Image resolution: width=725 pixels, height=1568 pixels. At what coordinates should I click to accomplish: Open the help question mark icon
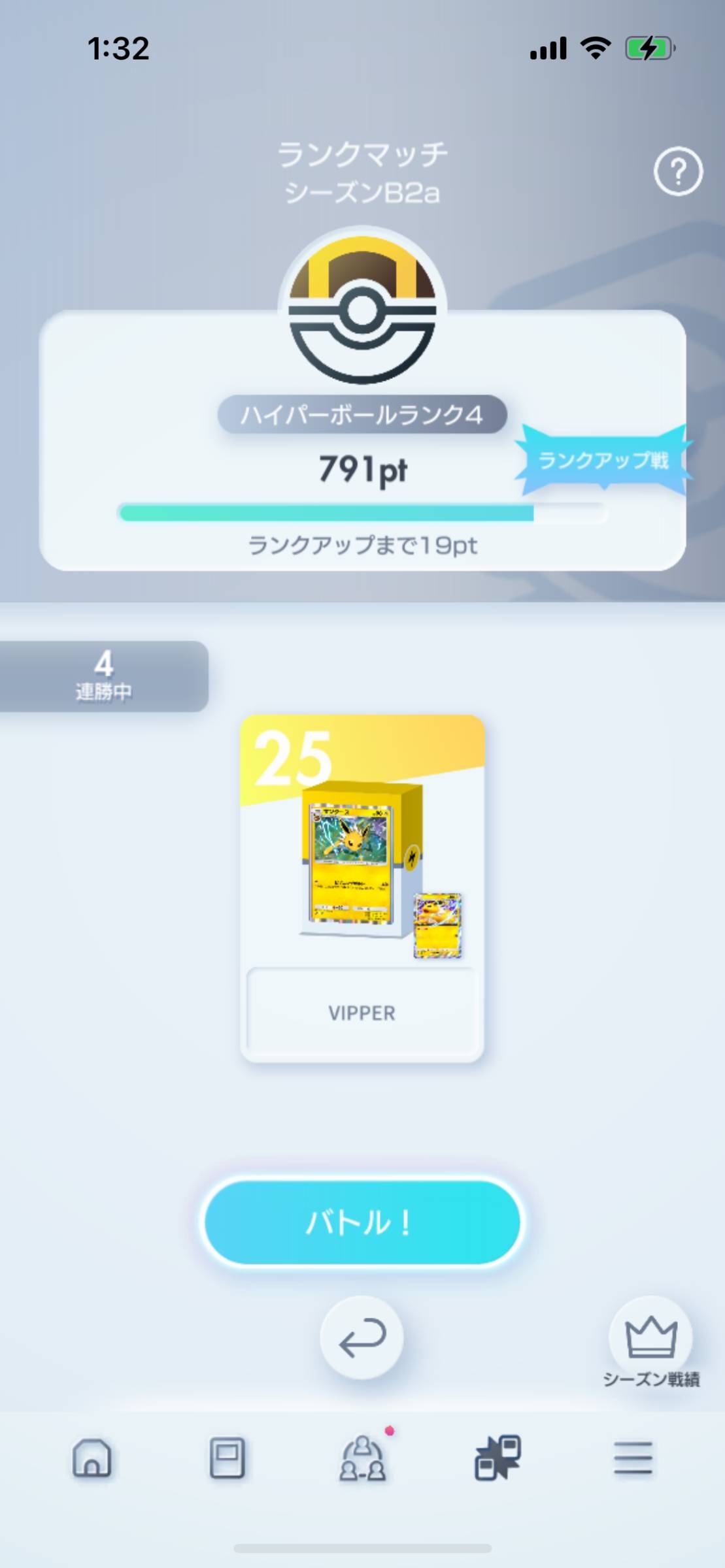click(x=678, y=172)
